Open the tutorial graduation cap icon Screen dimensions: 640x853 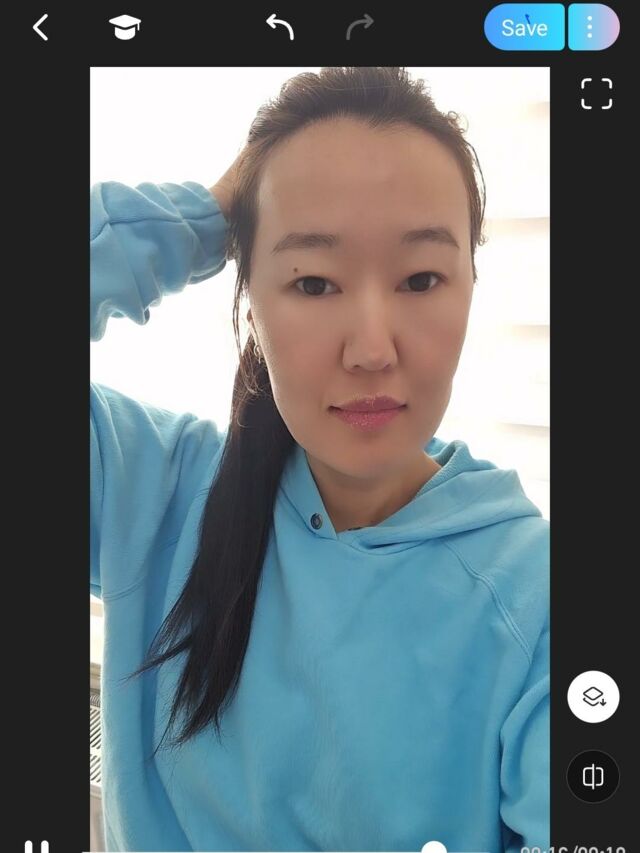tap(124, 27)
